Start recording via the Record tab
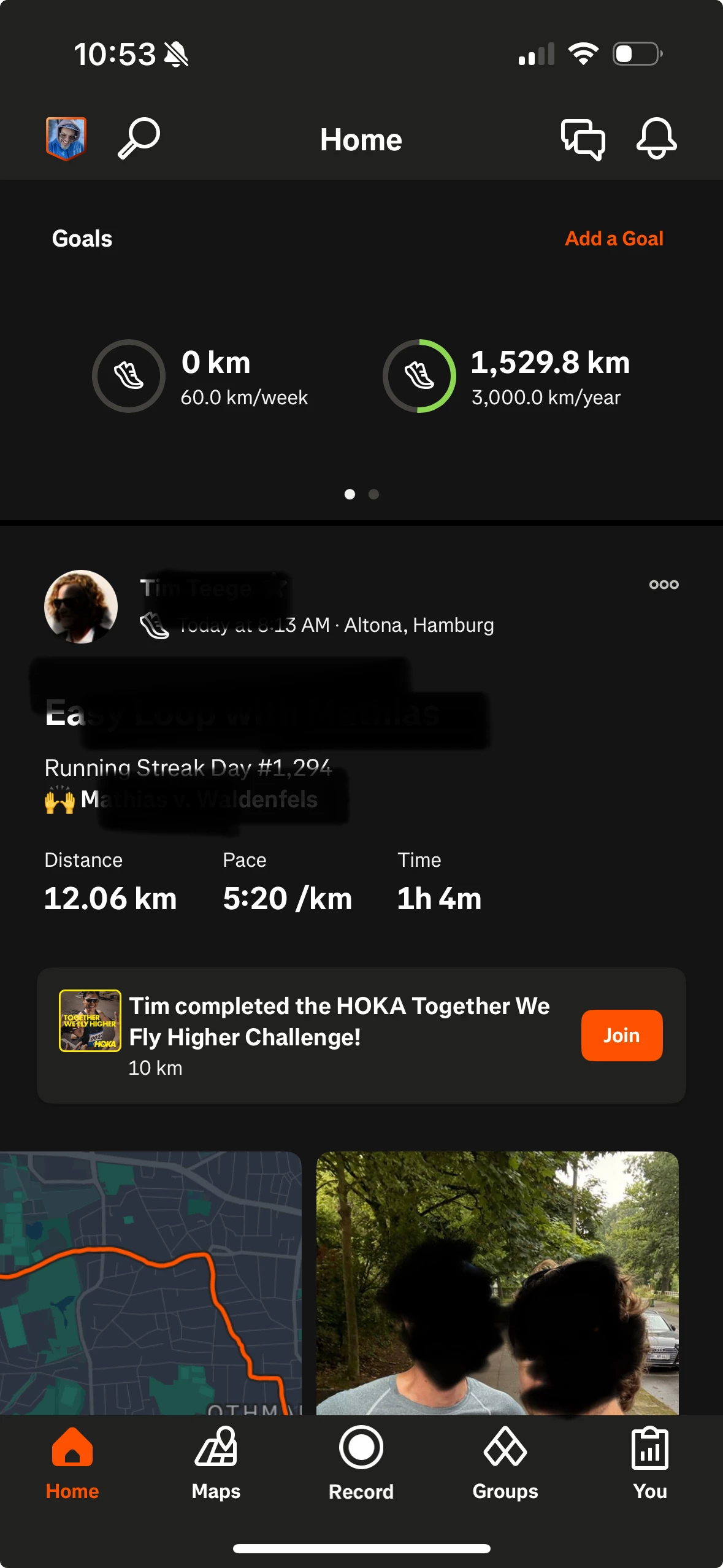The height and width of the screenshot is (1568, 723). click(361, 1462)
